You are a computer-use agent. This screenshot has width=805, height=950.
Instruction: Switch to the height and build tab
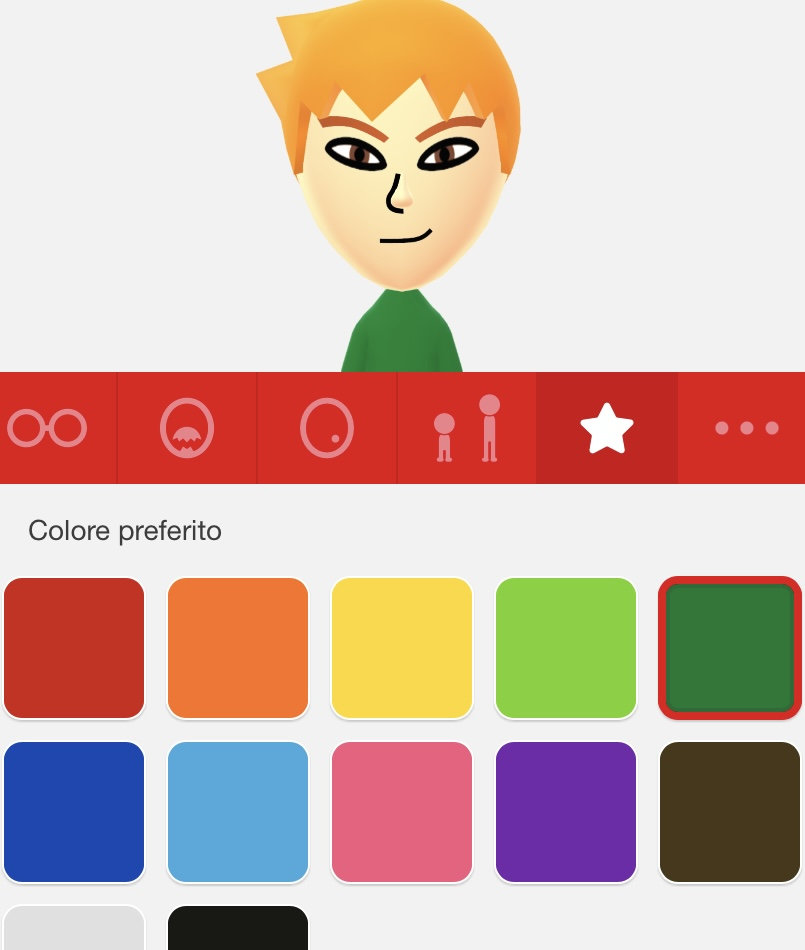tap(467, 428)
